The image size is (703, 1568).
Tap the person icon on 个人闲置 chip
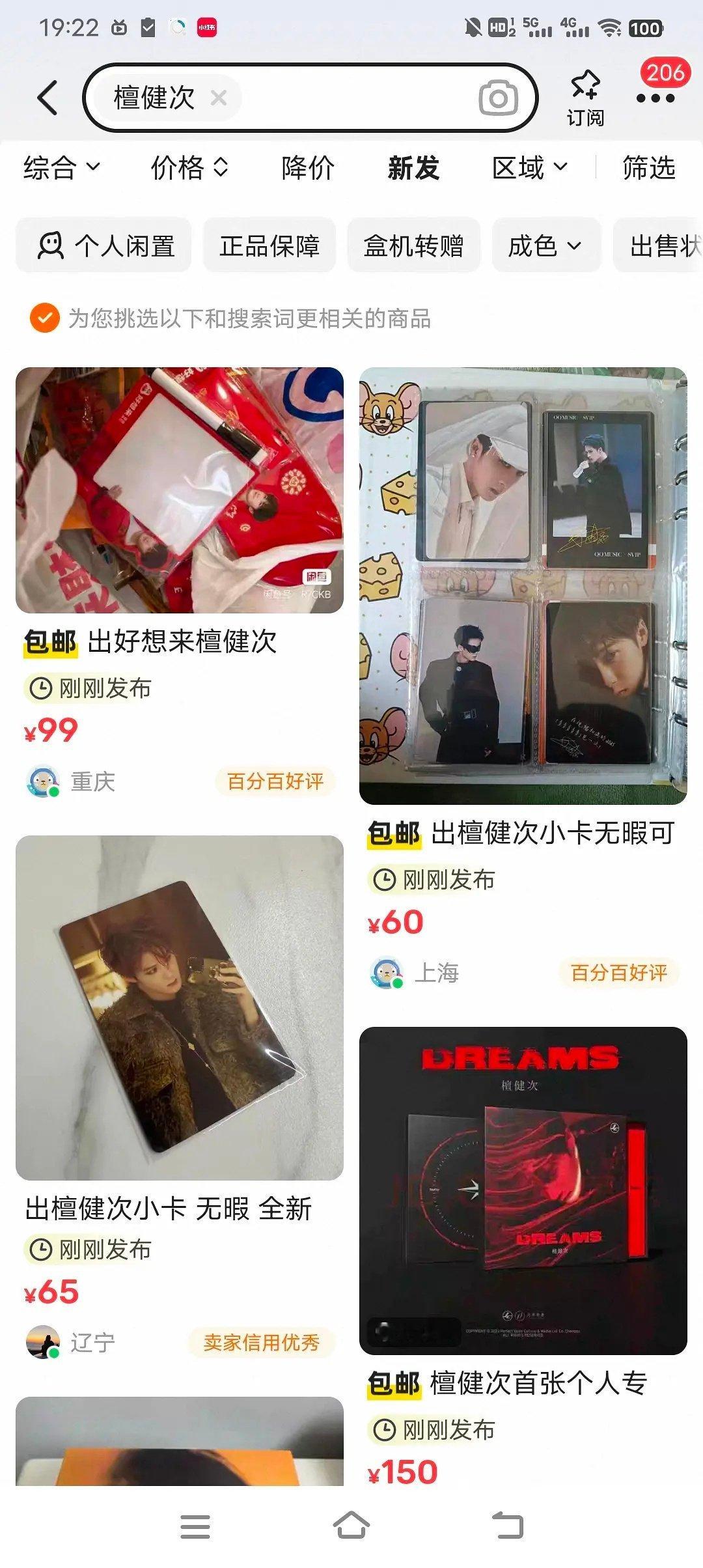51,245
